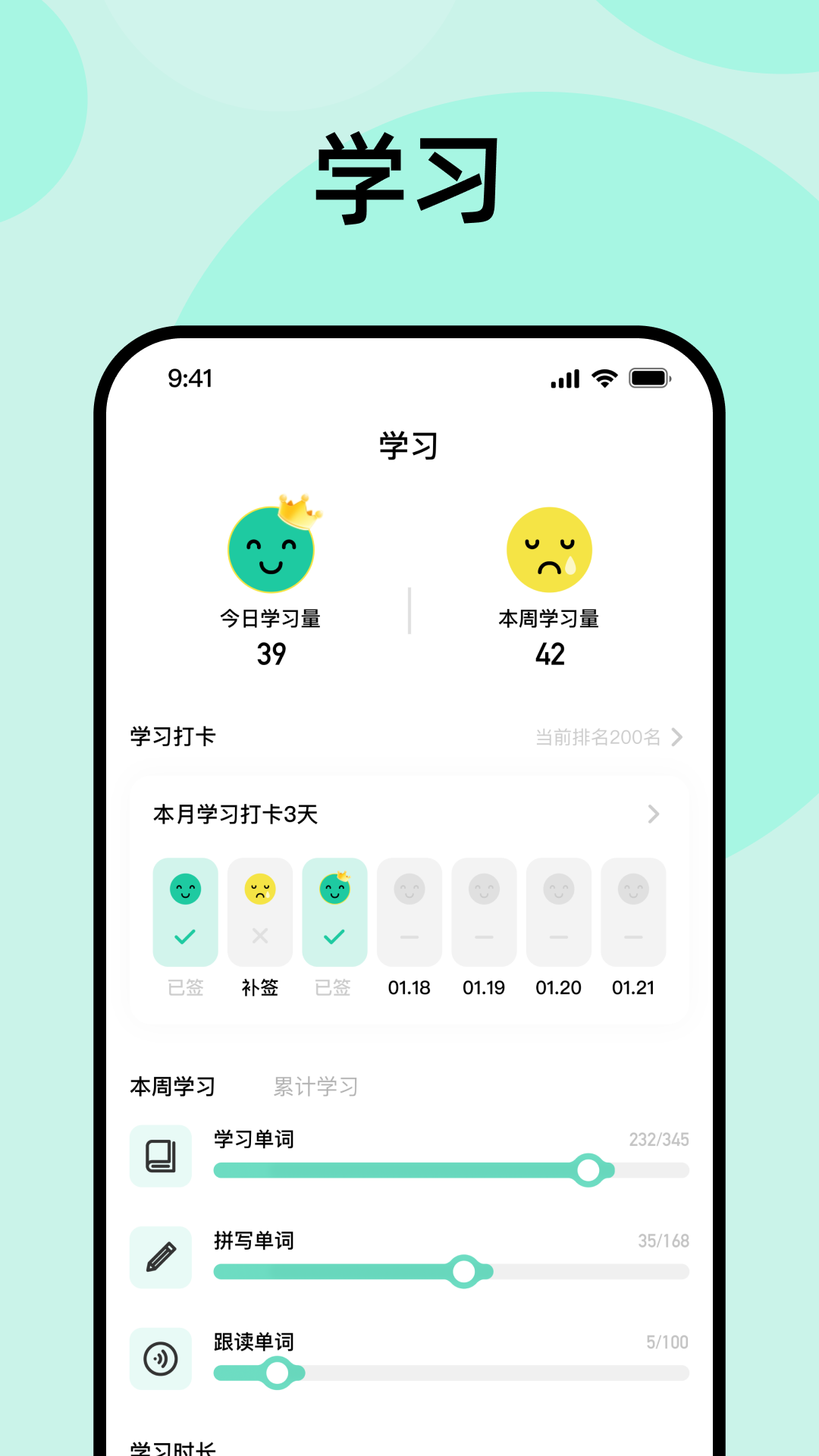Tap the sad yellow emoji above 本周学习量
The height and width of the screenshot is (1456, 819).
pyautogui.click(x=550, y=548)
